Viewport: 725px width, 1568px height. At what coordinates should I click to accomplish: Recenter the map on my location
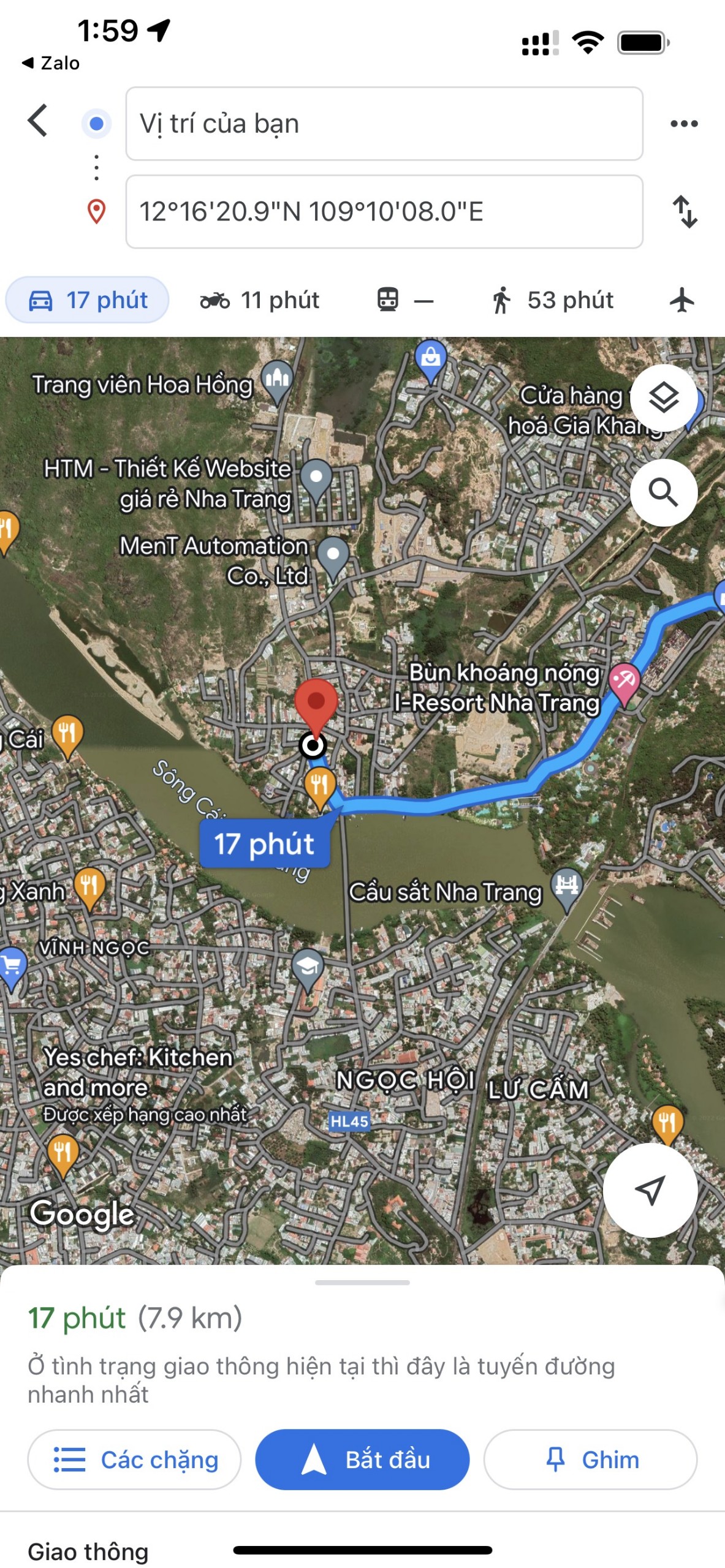point(650,1191)
